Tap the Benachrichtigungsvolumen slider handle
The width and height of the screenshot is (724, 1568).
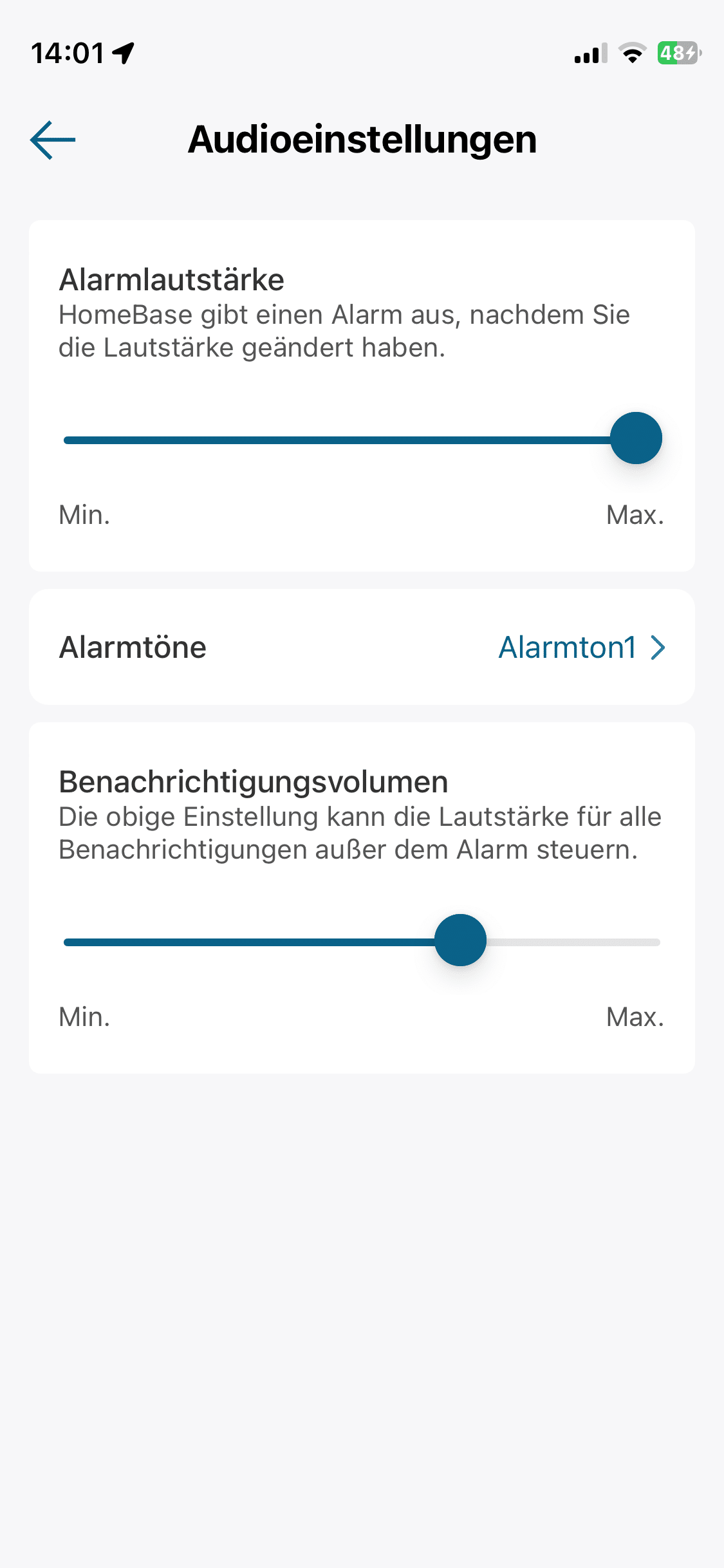tap(460, 940)
